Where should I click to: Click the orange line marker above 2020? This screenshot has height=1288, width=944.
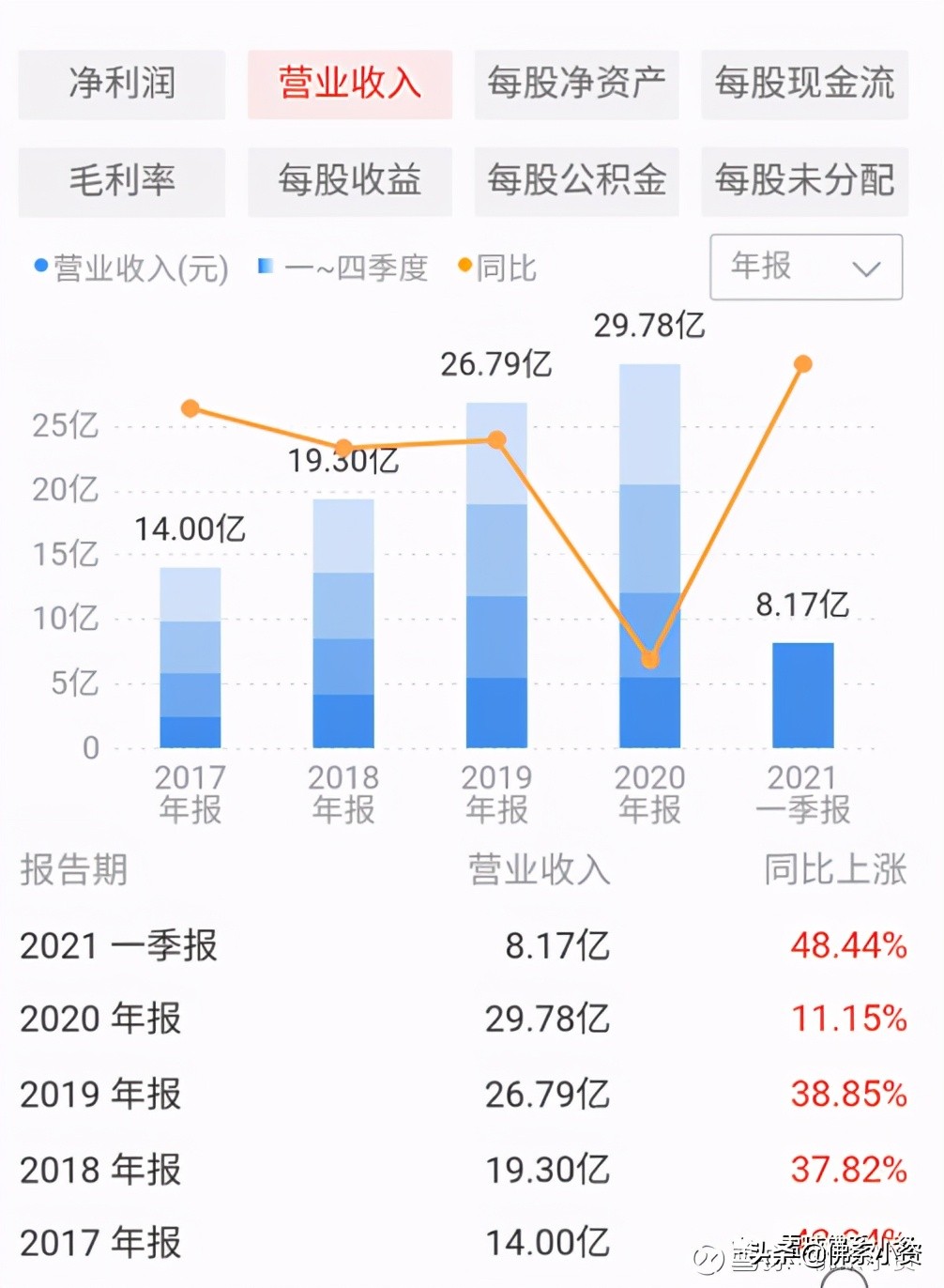click(x=649, y=660)
